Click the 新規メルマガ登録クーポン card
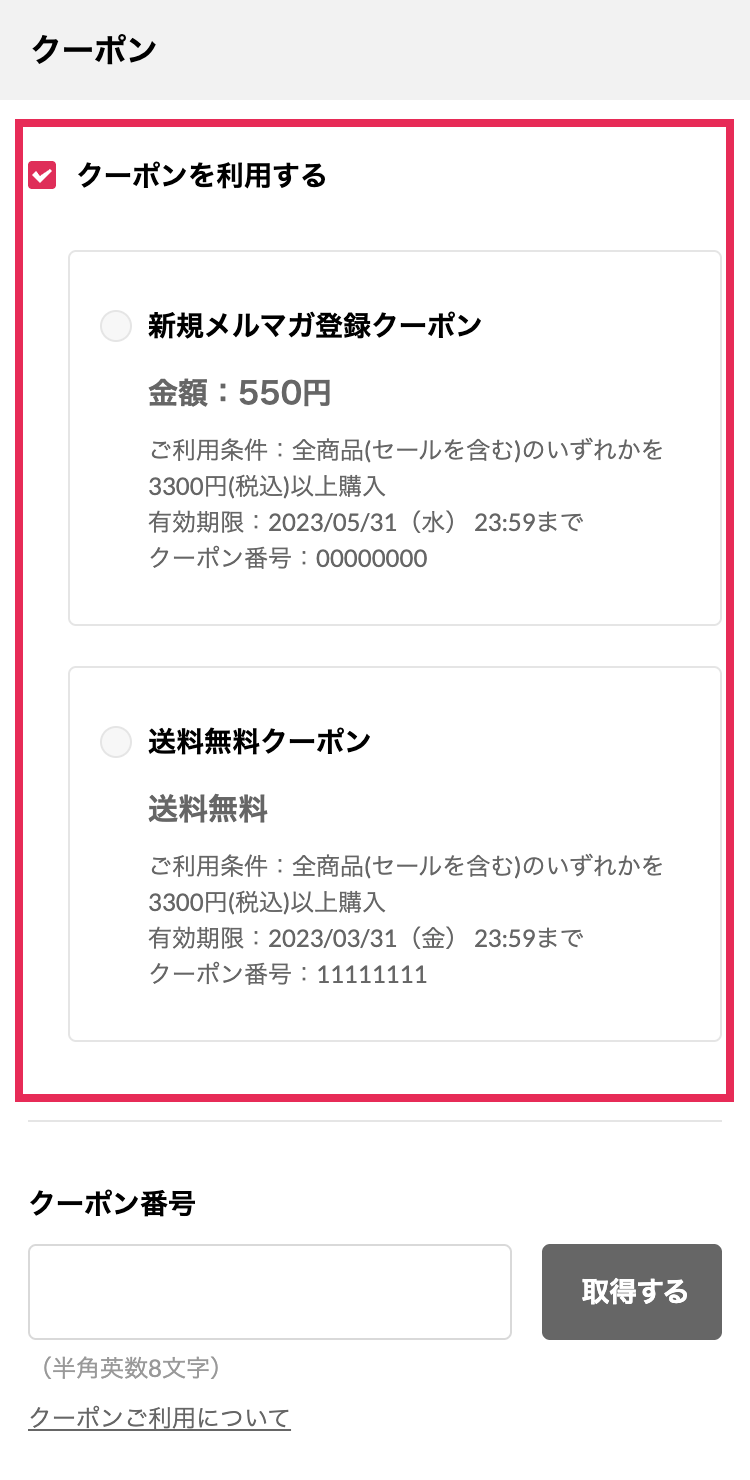The image size is (750, 1480). pyautogui.click(x=395, y=438)
